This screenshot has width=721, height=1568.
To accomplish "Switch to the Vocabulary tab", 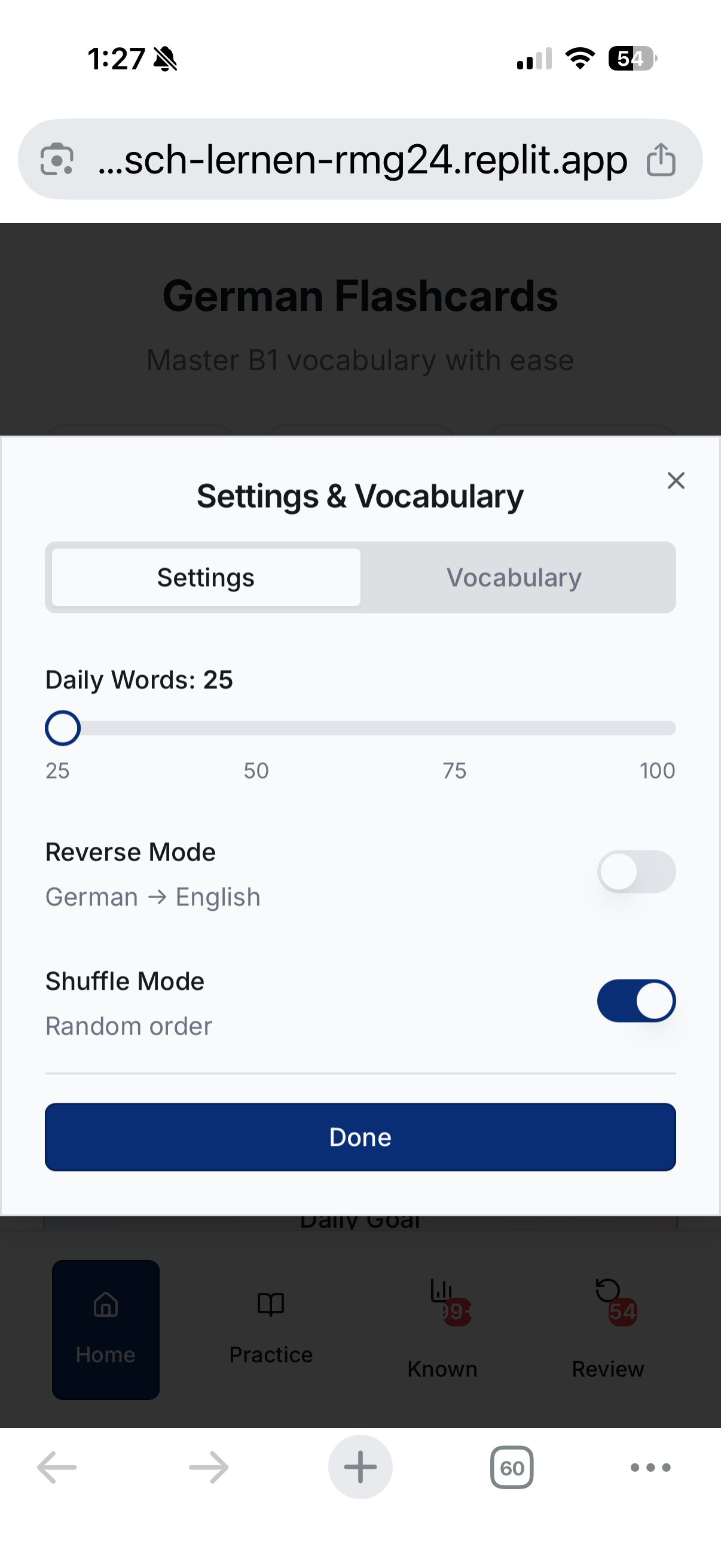I will tap(514, 577).
